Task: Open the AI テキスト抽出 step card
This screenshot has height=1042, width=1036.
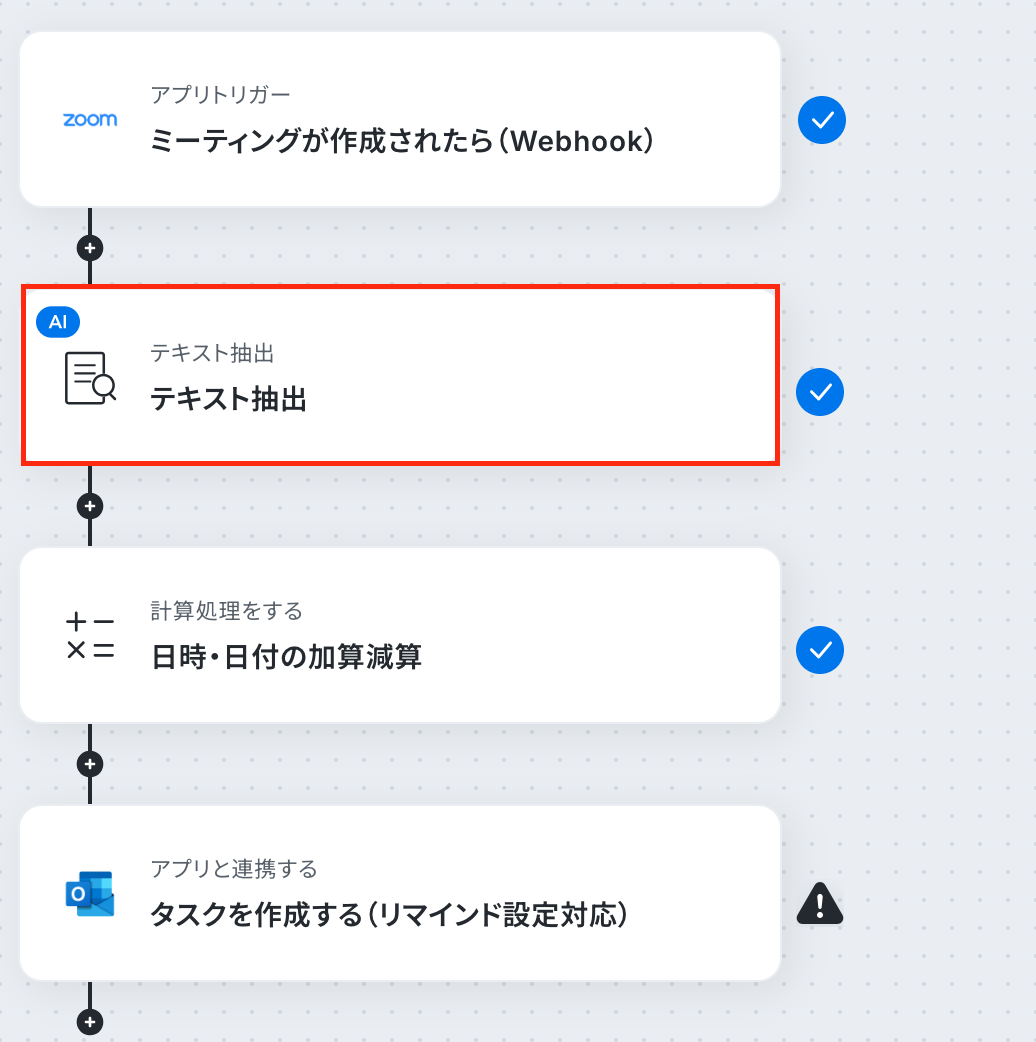Action: 400,375
